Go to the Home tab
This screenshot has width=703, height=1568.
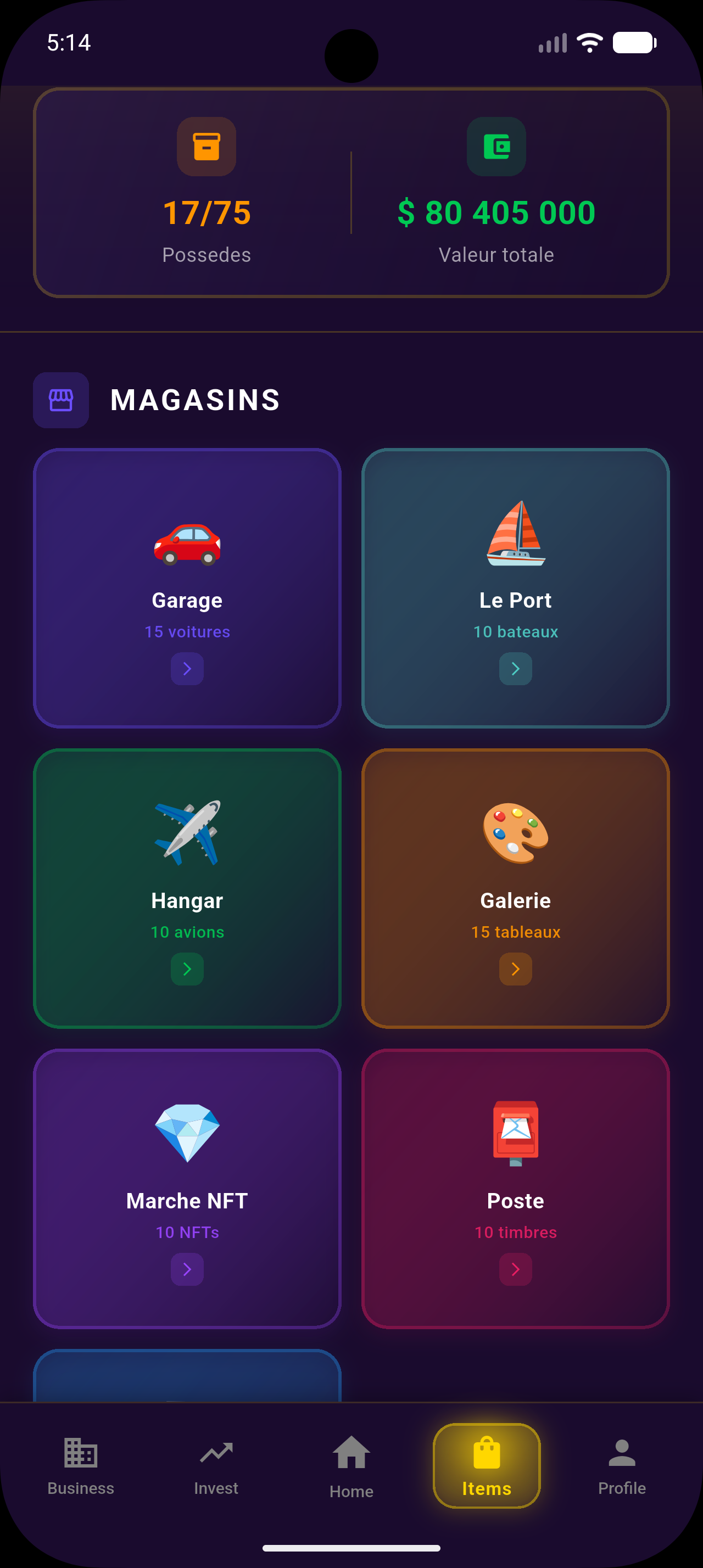click(351, 1466)
